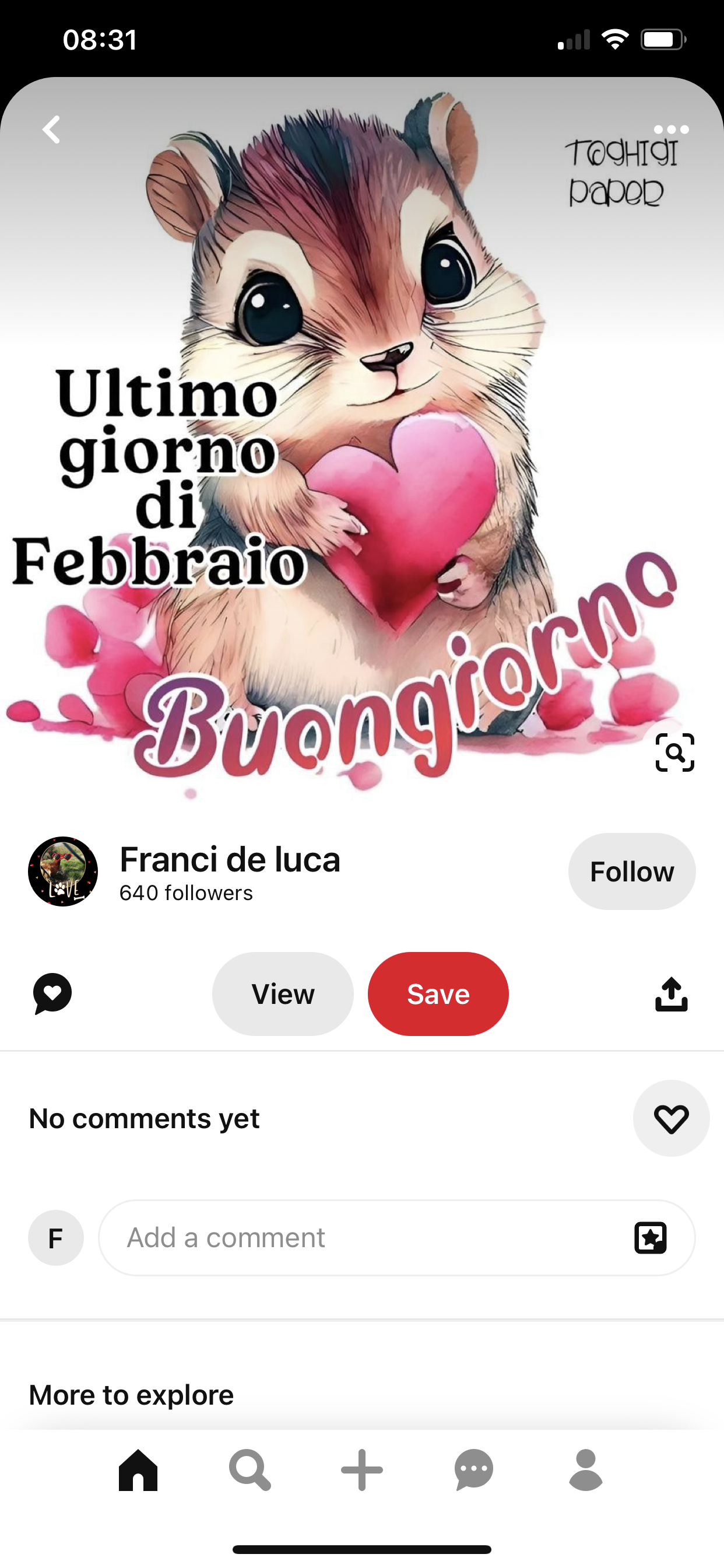The width and height of the screenshot is (724, 1568).
Task: Switch to the Profile tab
Action: coord(585,1470)
